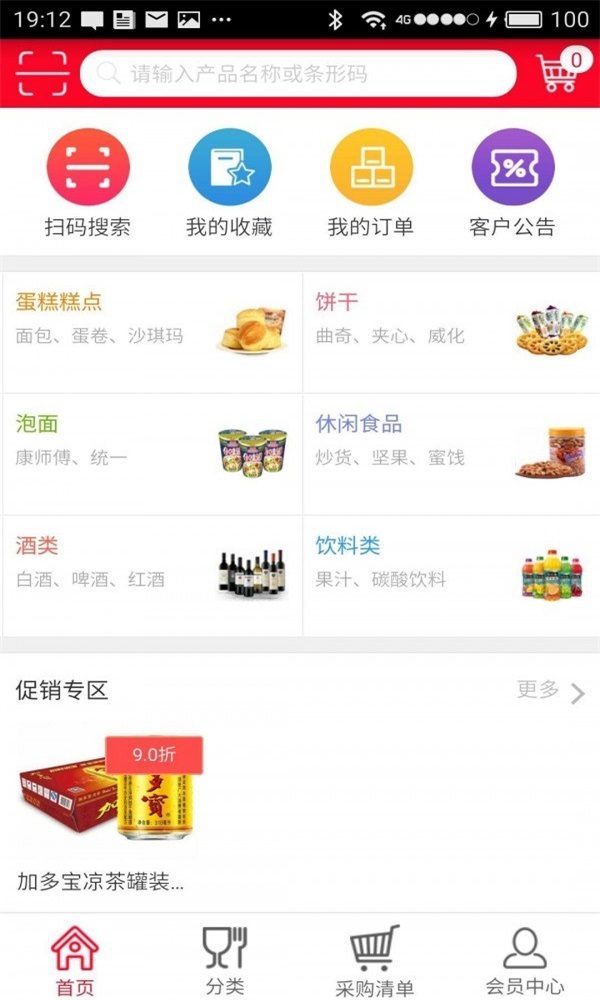The width and height of the screenshot is (600, 1000).
Task: Select the 饮料类 category
Action: click(x=451, y=575)
